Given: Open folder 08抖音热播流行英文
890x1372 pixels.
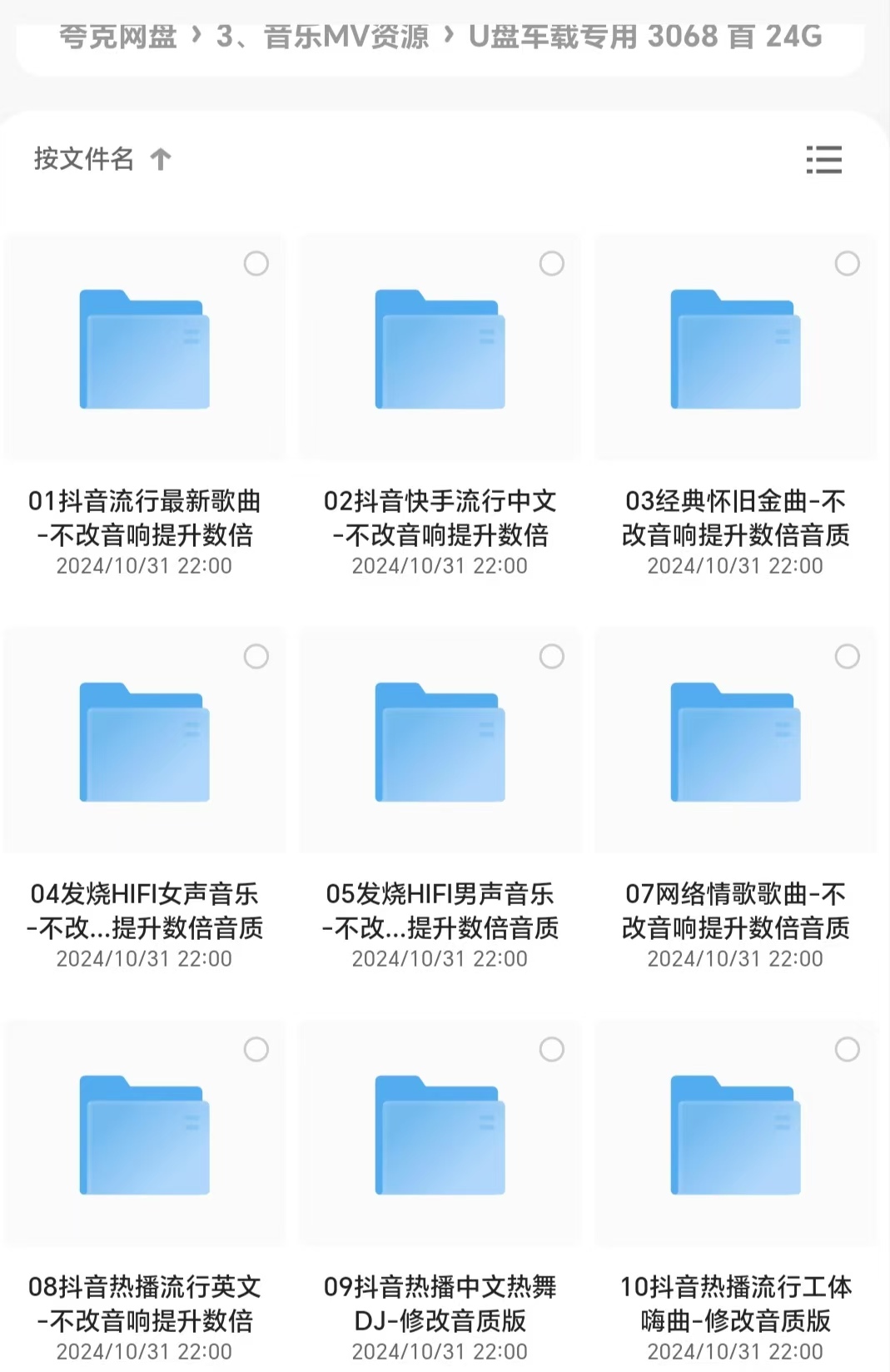Looking at the screenshot, I should [x=145, y=1136].
